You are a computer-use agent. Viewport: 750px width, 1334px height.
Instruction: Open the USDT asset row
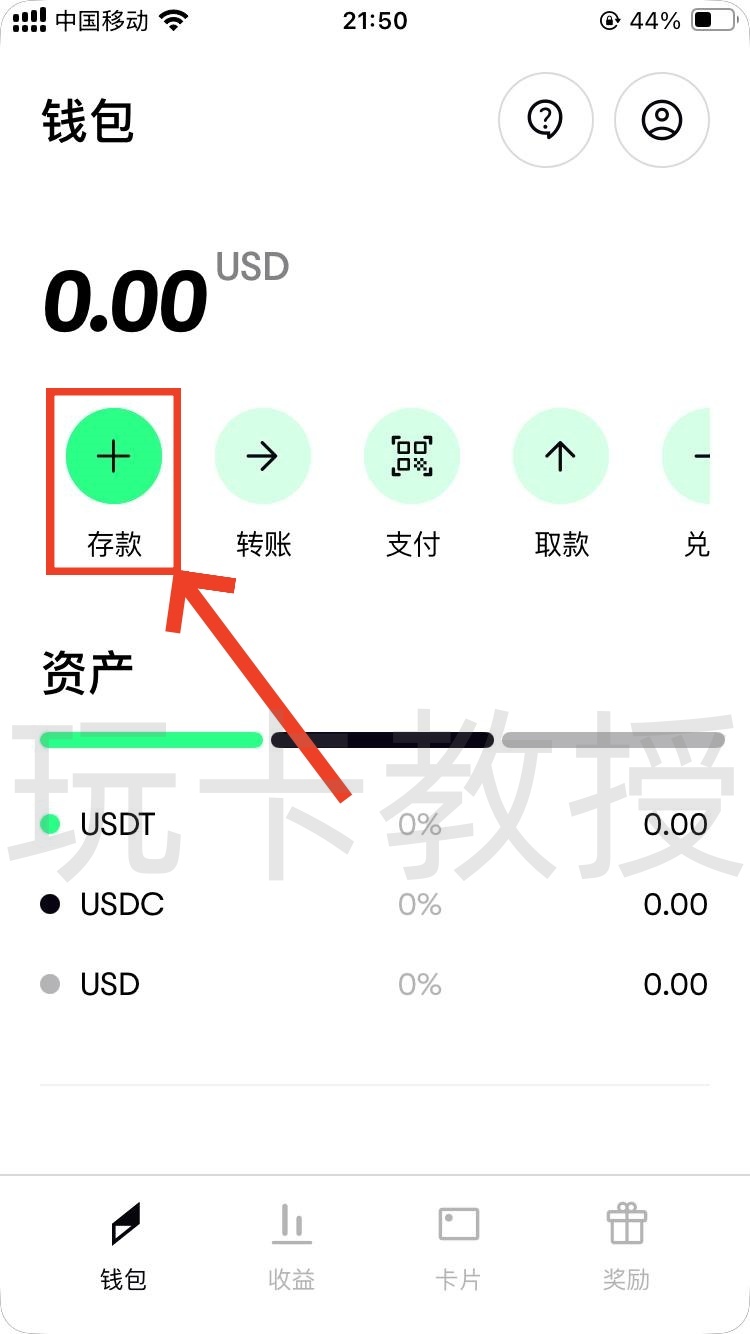pos(374,825)
